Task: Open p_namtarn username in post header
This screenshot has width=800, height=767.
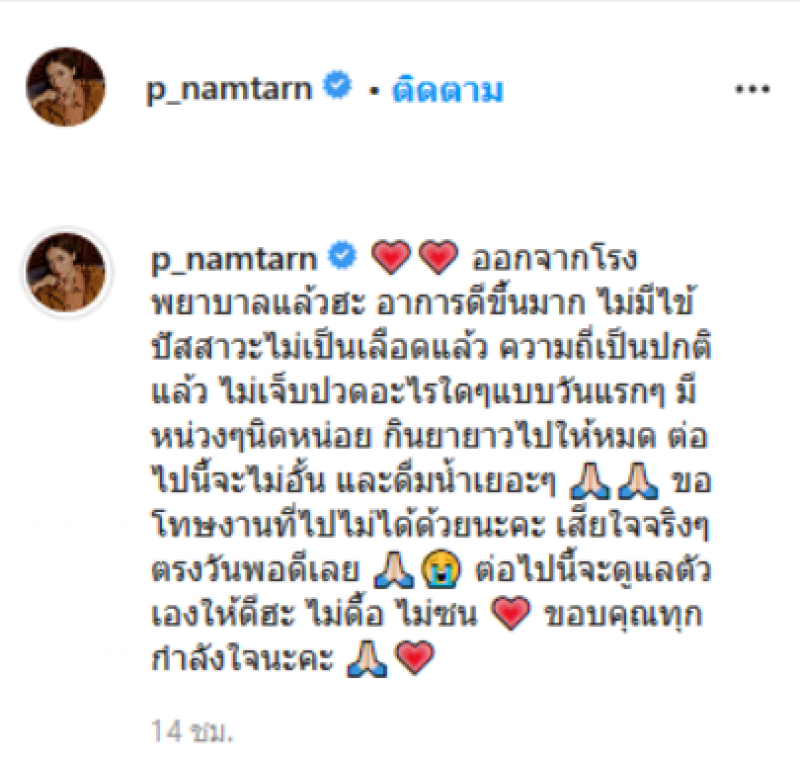Action: coord(230,89)
